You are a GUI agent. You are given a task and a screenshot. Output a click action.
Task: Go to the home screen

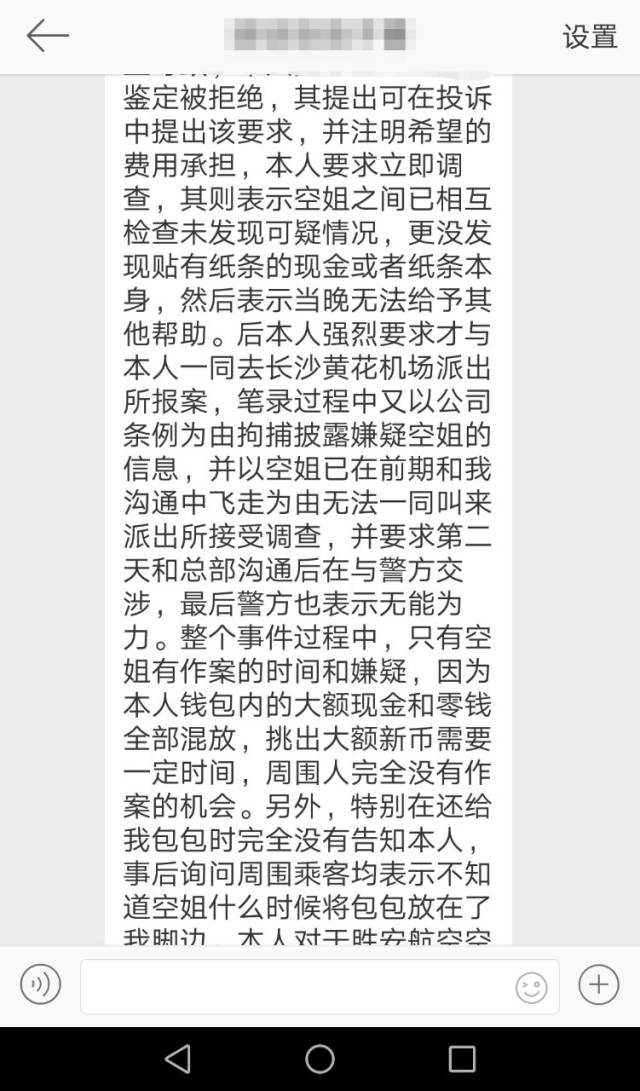(x=320, y=1059)
